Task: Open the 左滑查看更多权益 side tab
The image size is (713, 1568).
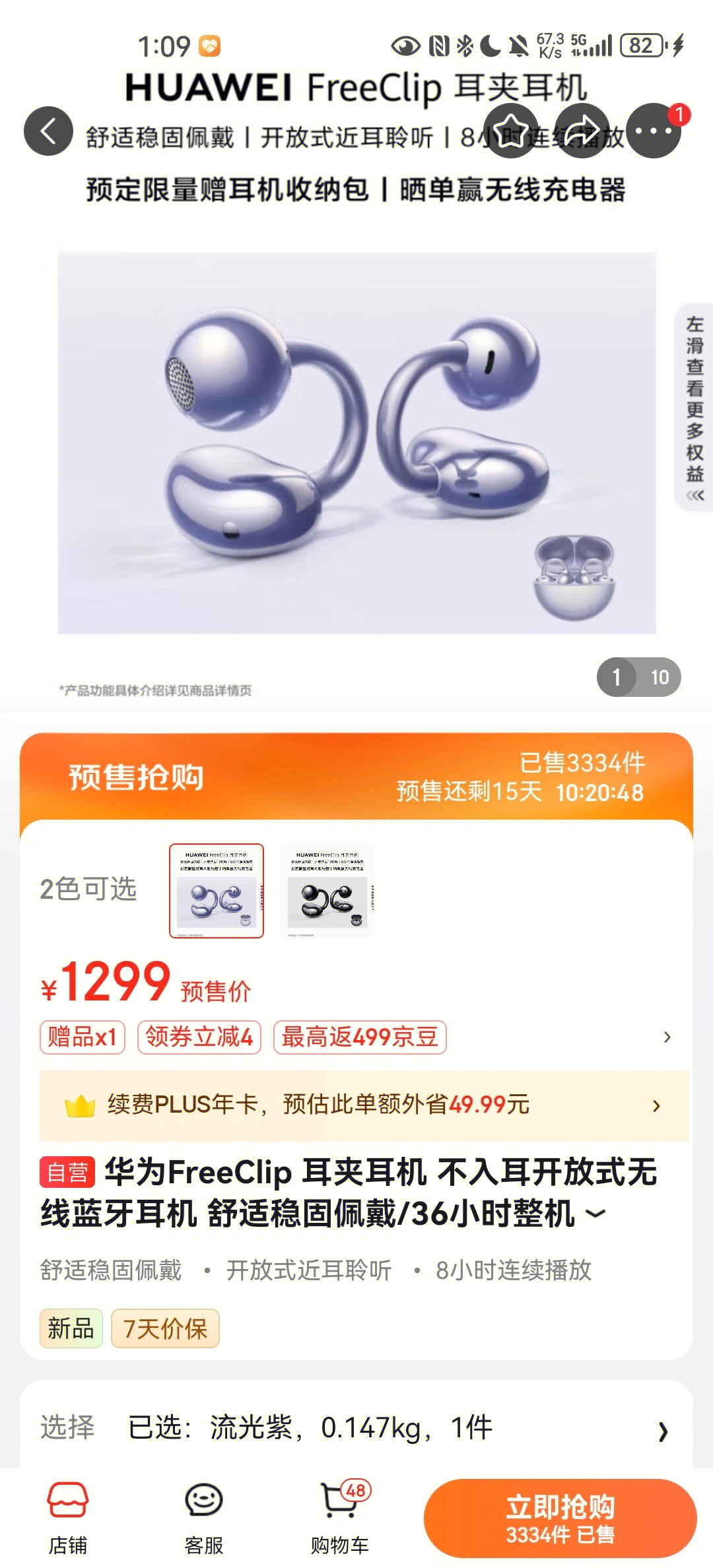Action: [695, 409]
